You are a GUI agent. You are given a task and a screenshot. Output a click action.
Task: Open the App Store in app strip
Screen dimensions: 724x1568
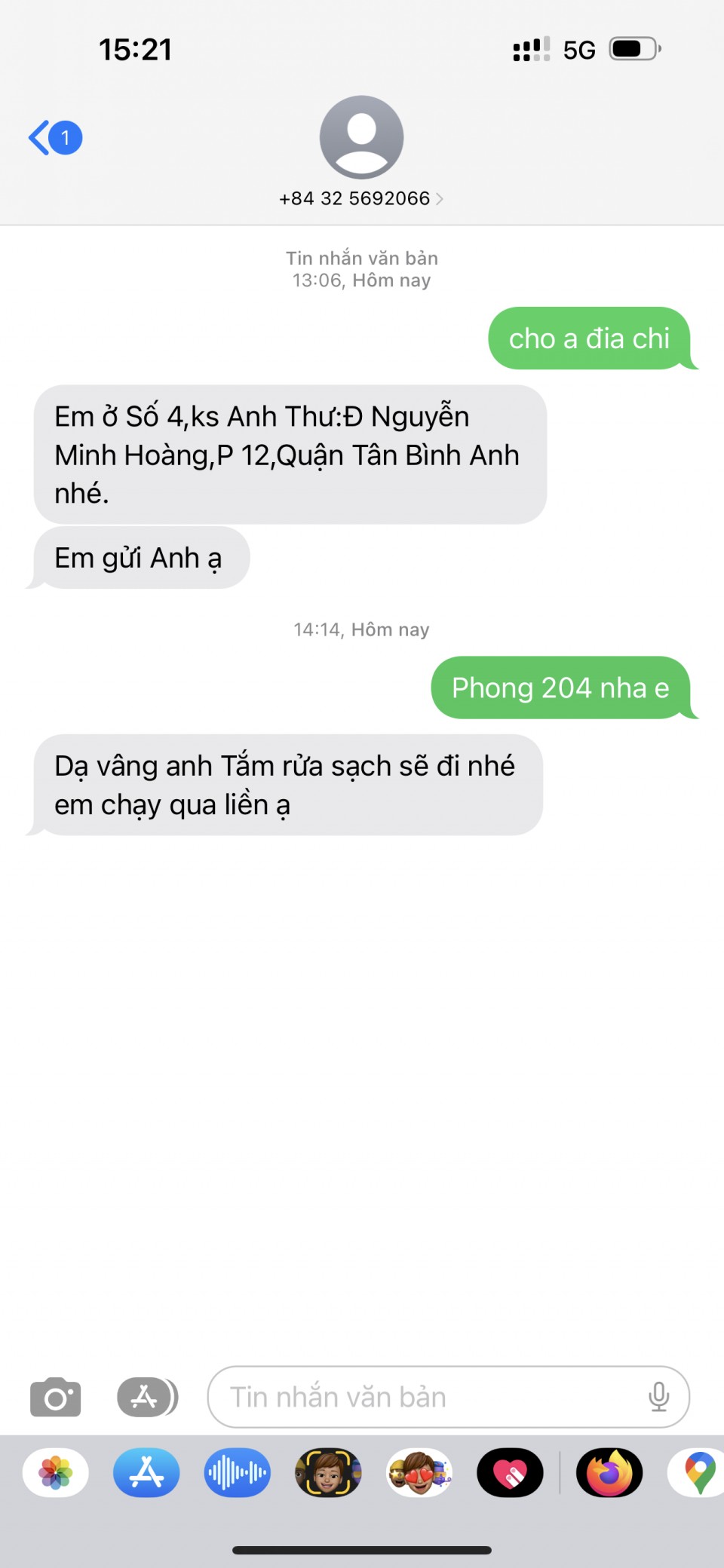[146, 1472]
